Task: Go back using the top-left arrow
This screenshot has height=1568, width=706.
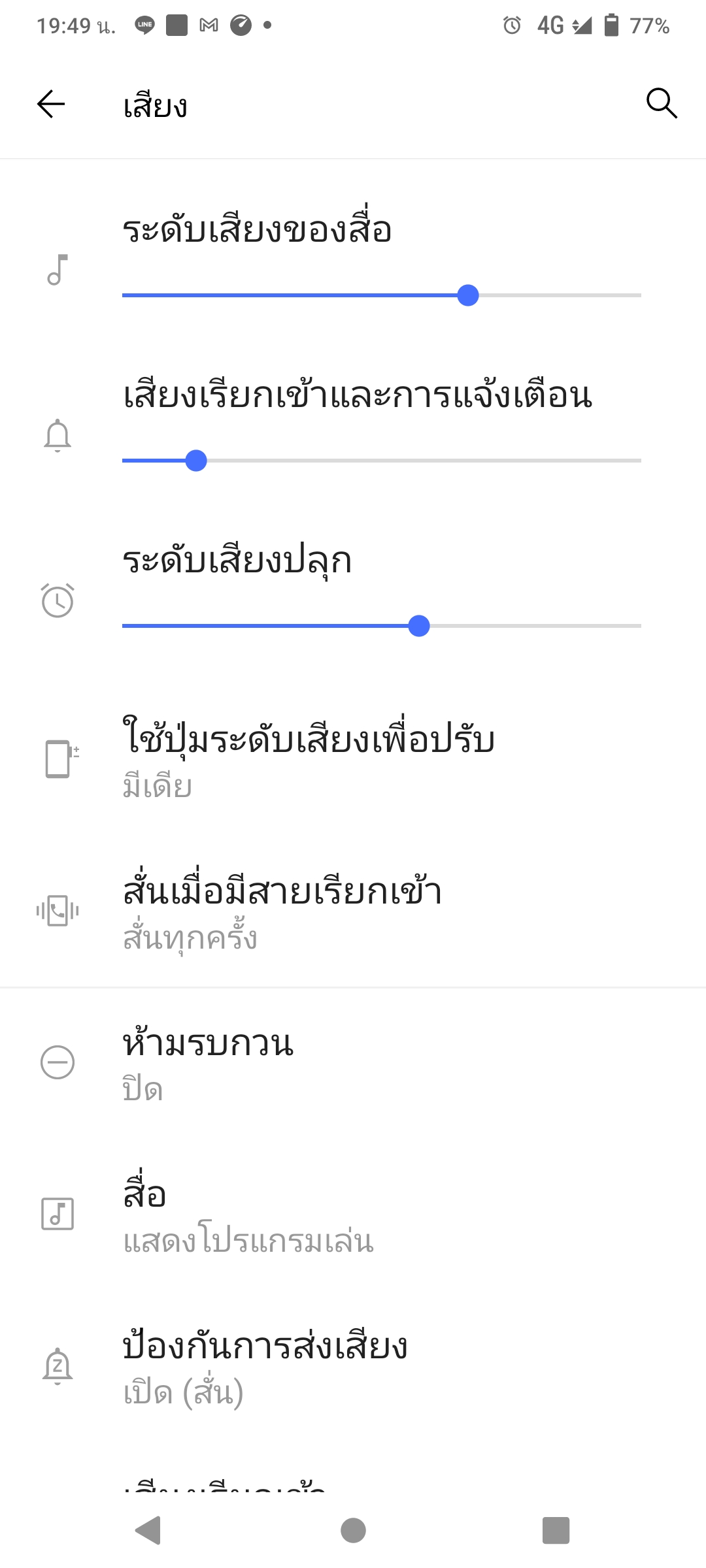Action: 51,104
